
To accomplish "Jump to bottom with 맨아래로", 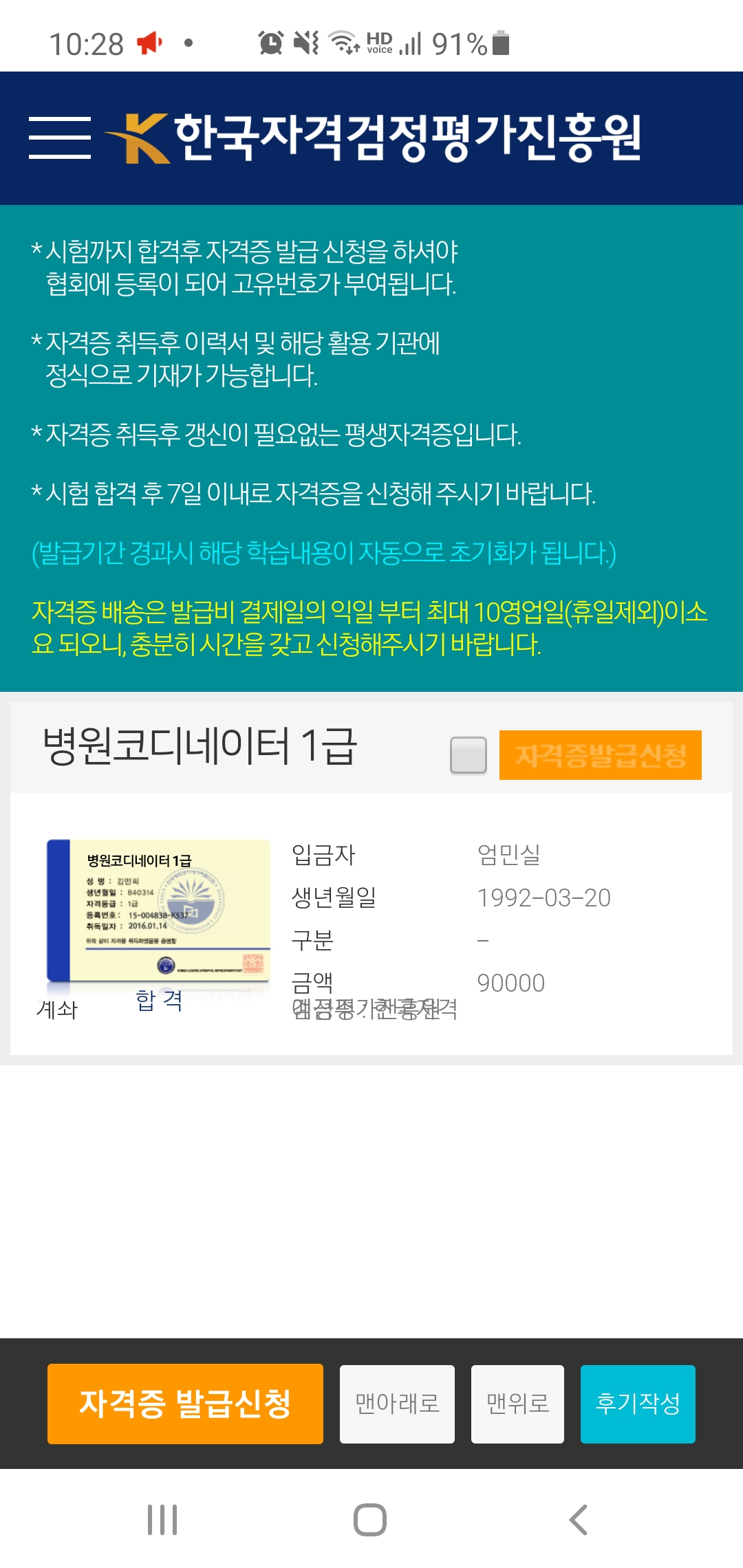I will (x=397, y=1404).
